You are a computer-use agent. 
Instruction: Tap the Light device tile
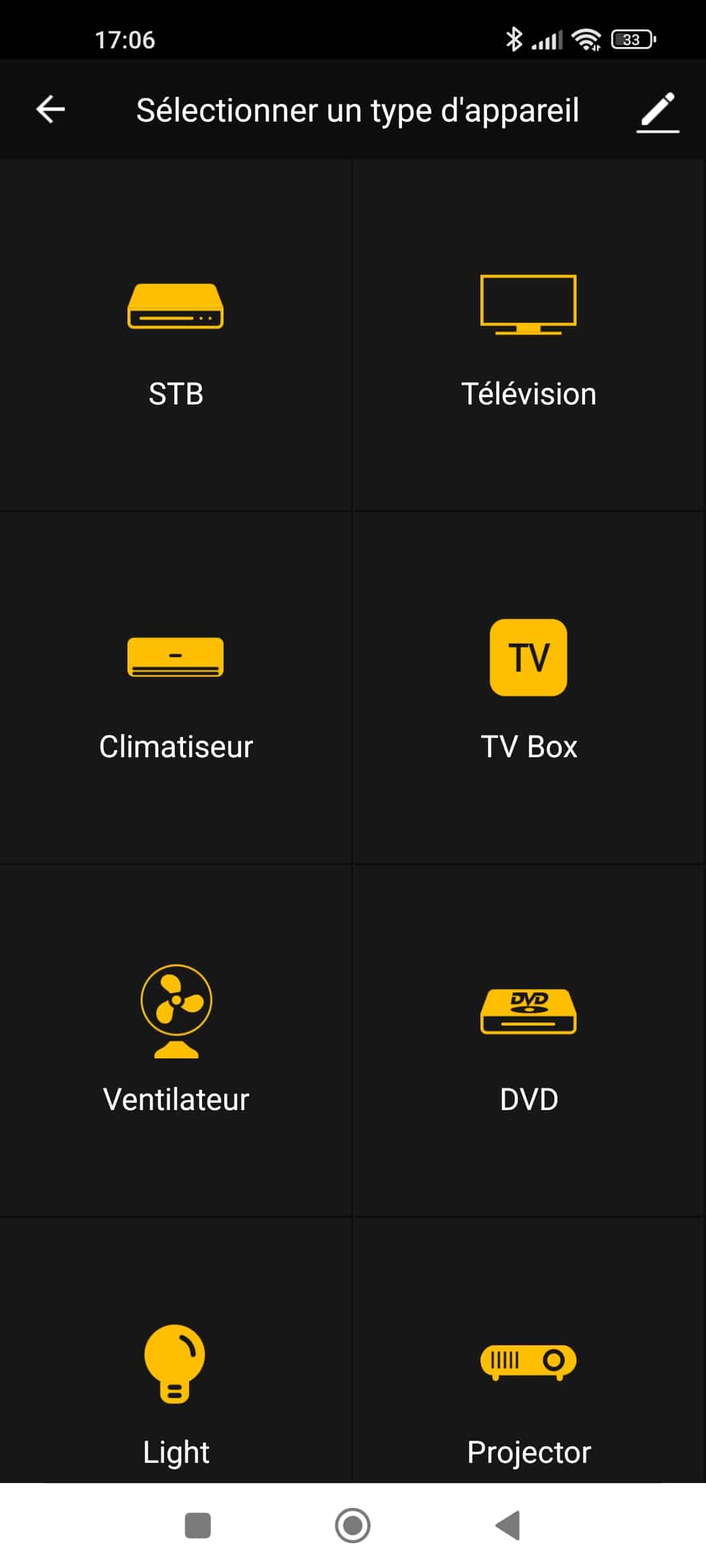click(176, 1350)
